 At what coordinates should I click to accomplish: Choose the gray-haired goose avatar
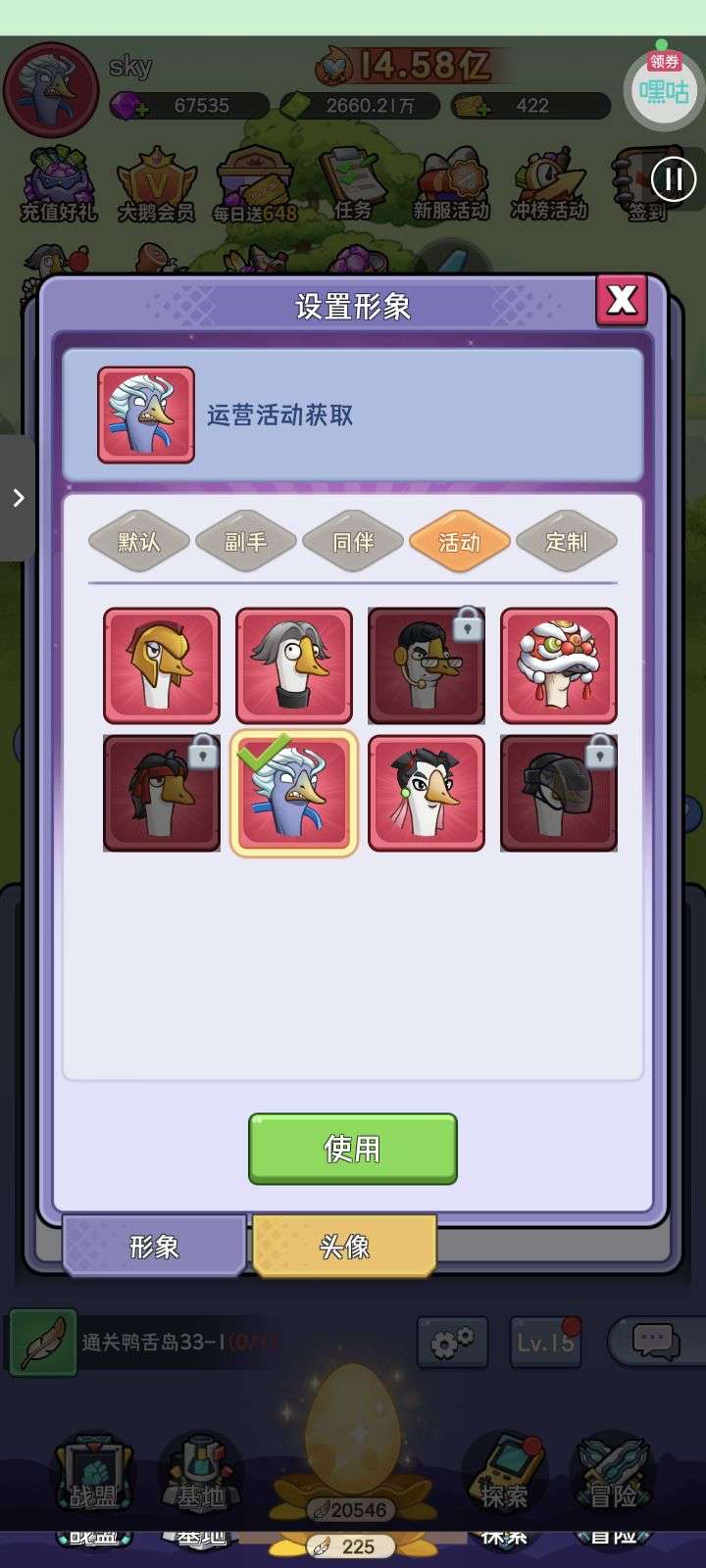coord(294,665)
